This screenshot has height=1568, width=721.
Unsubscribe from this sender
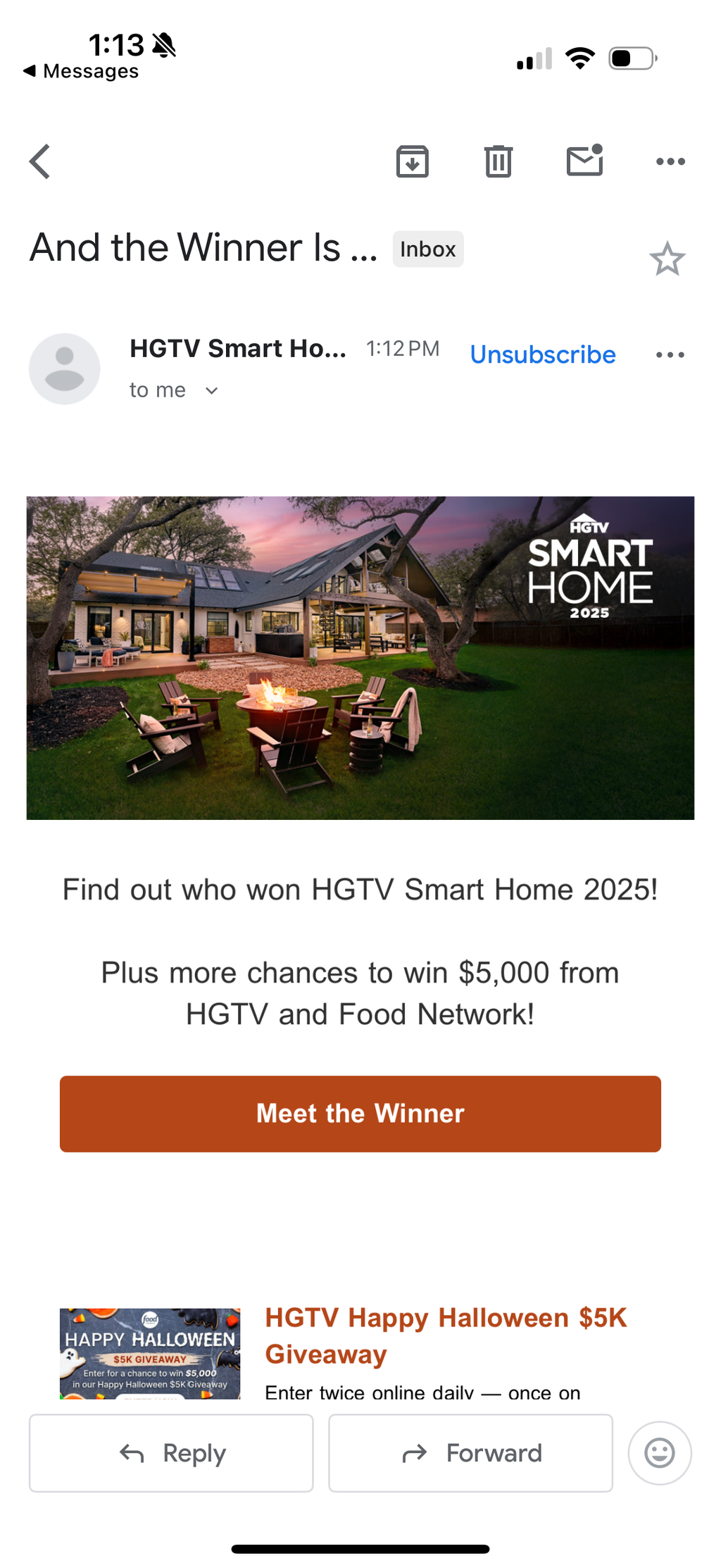click(x=542, y=354)
